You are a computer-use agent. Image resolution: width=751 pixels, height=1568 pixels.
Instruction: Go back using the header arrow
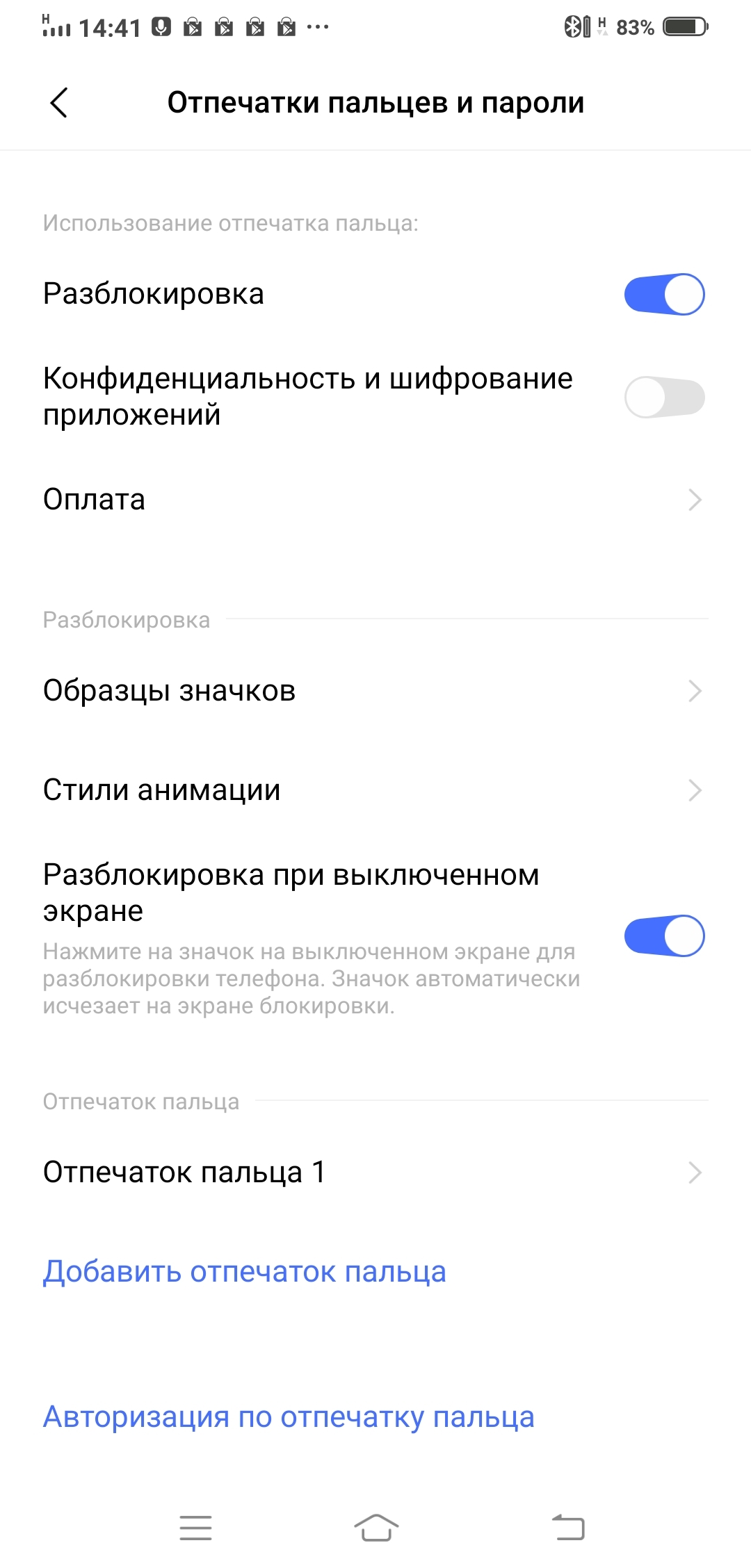pyautogui.click(x=59, y=103)
